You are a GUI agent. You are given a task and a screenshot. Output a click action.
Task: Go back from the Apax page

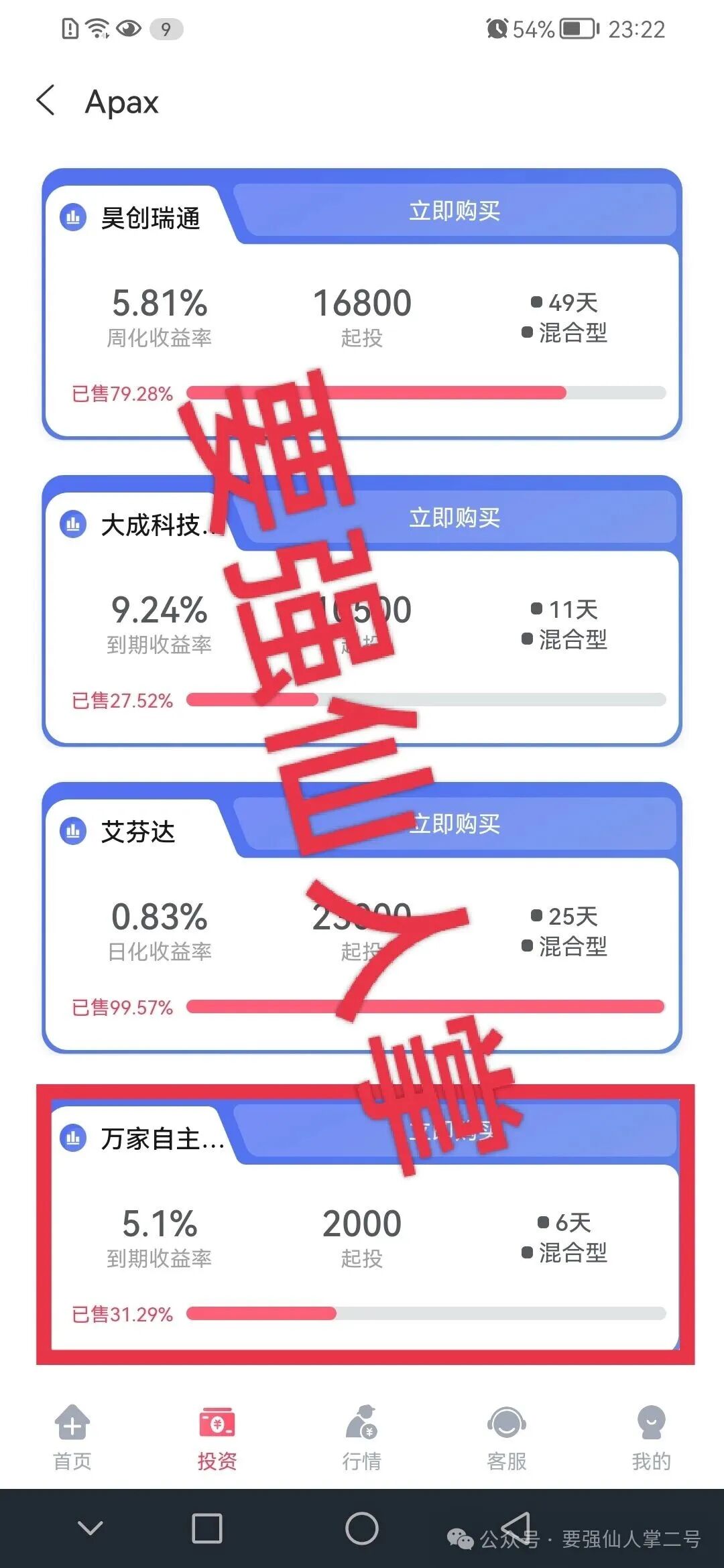[46, 101]
